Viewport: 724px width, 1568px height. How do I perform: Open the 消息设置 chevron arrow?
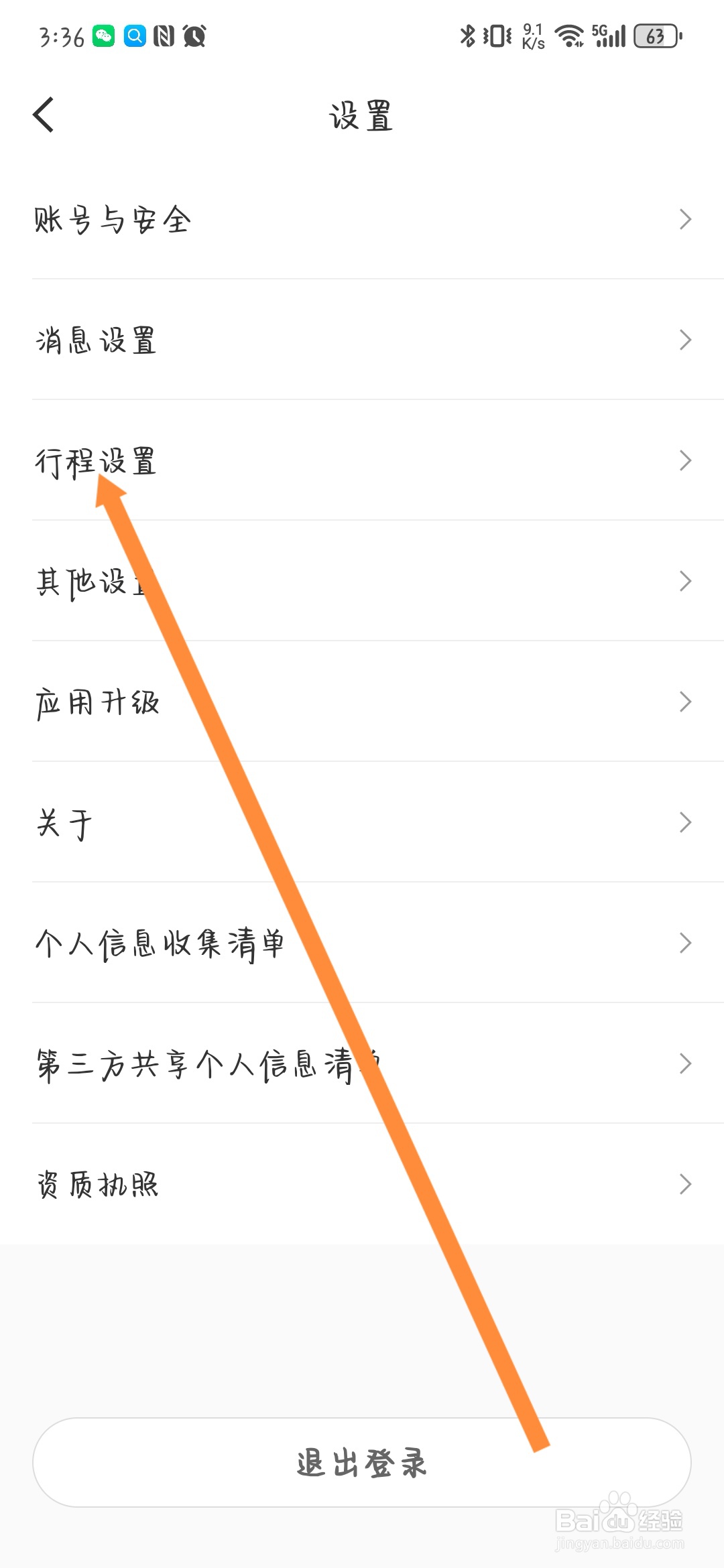coord(685,340)
